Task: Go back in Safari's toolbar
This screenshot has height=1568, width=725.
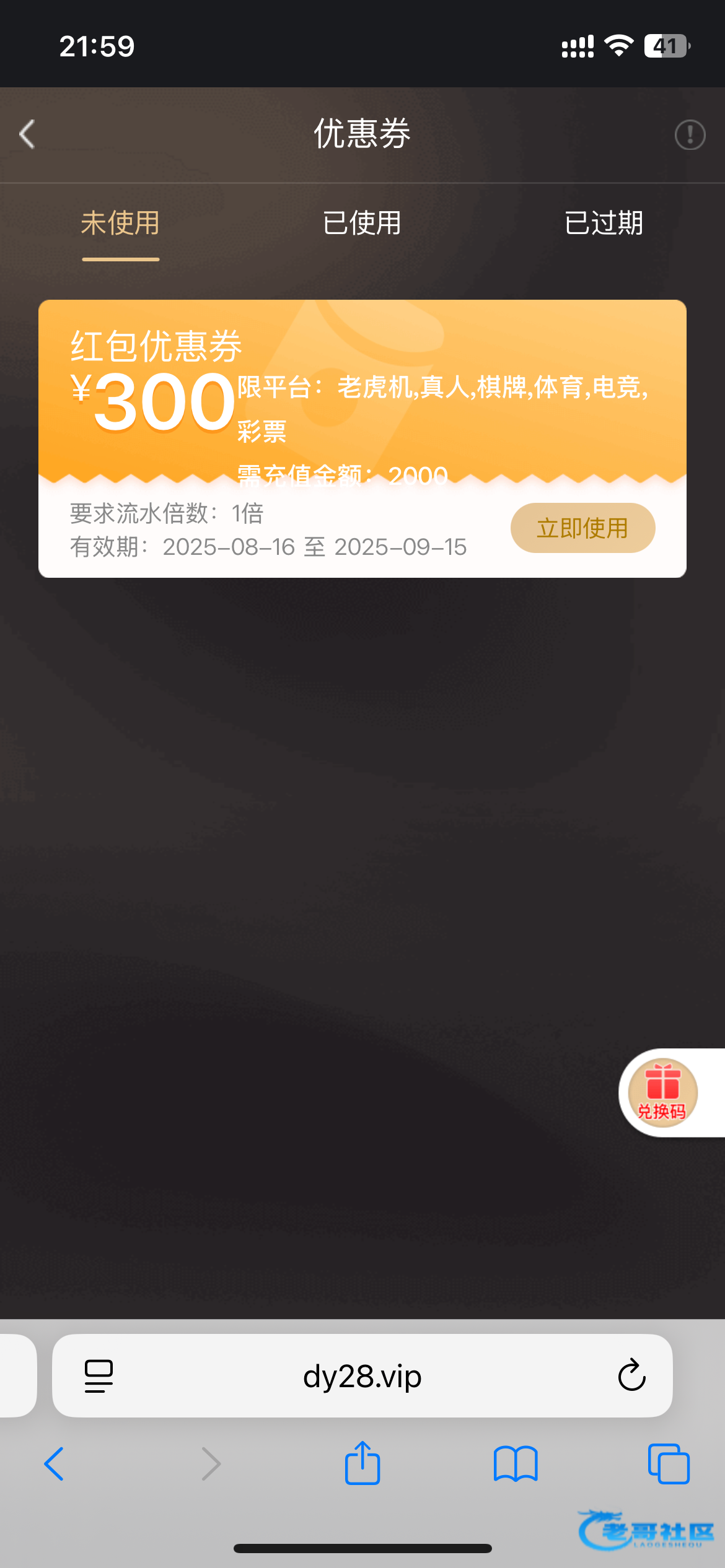Action: click(55, 1464)
